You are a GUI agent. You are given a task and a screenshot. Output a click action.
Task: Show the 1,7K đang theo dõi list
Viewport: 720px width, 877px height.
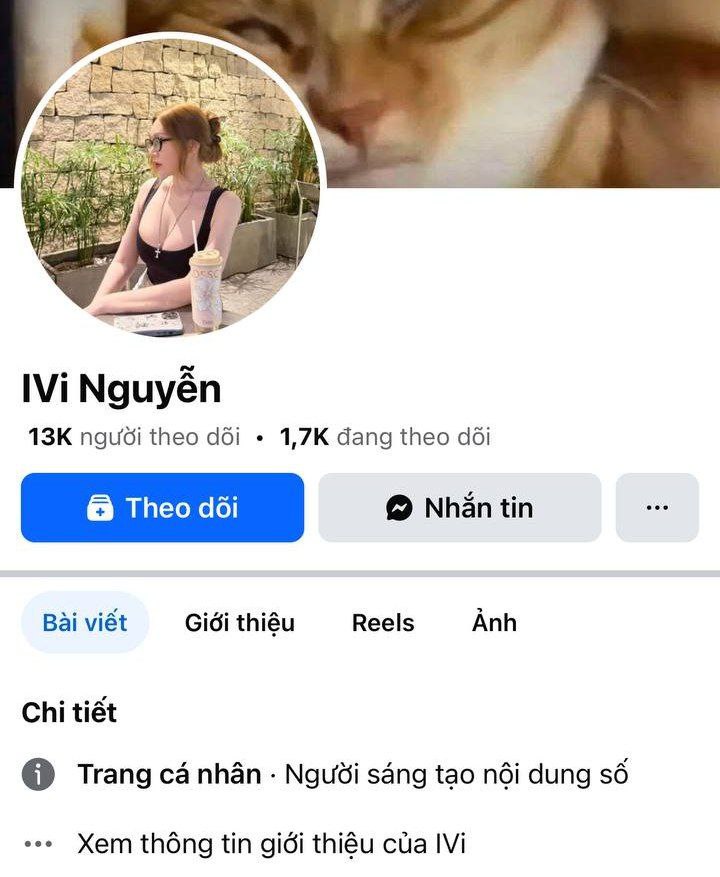(x=385, y=437)
